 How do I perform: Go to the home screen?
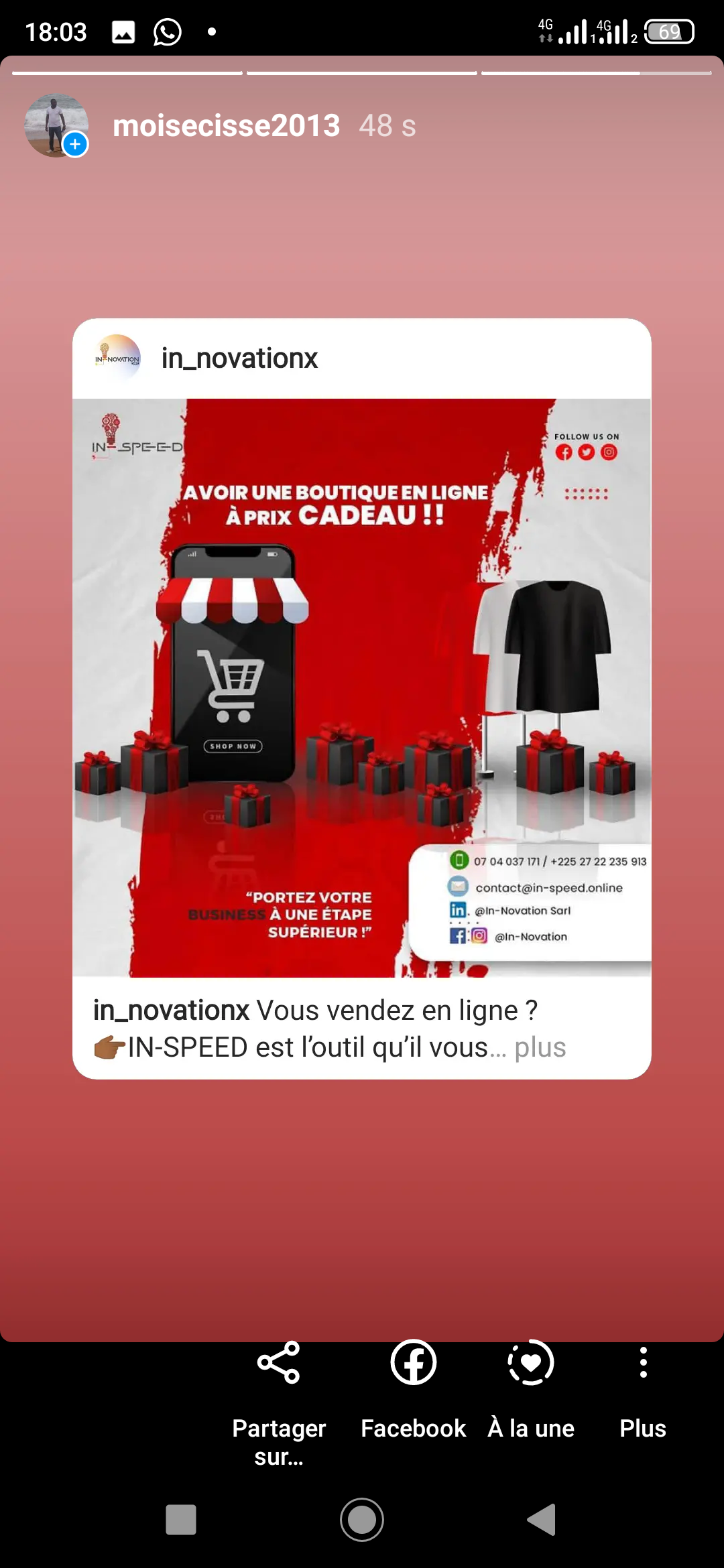[362, 1519]
